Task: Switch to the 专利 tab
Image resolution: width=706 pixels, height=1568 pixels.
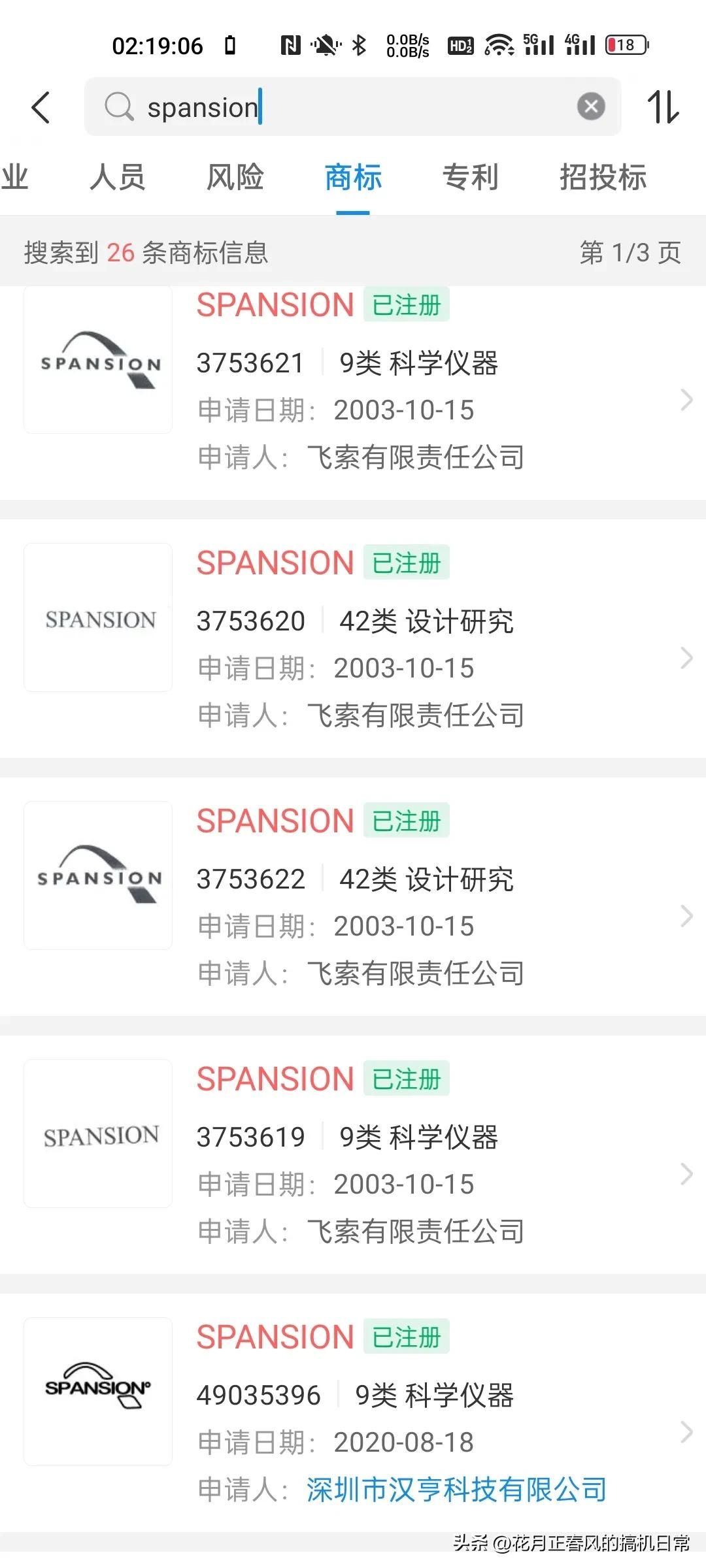Action: click(x=471, y=177)
